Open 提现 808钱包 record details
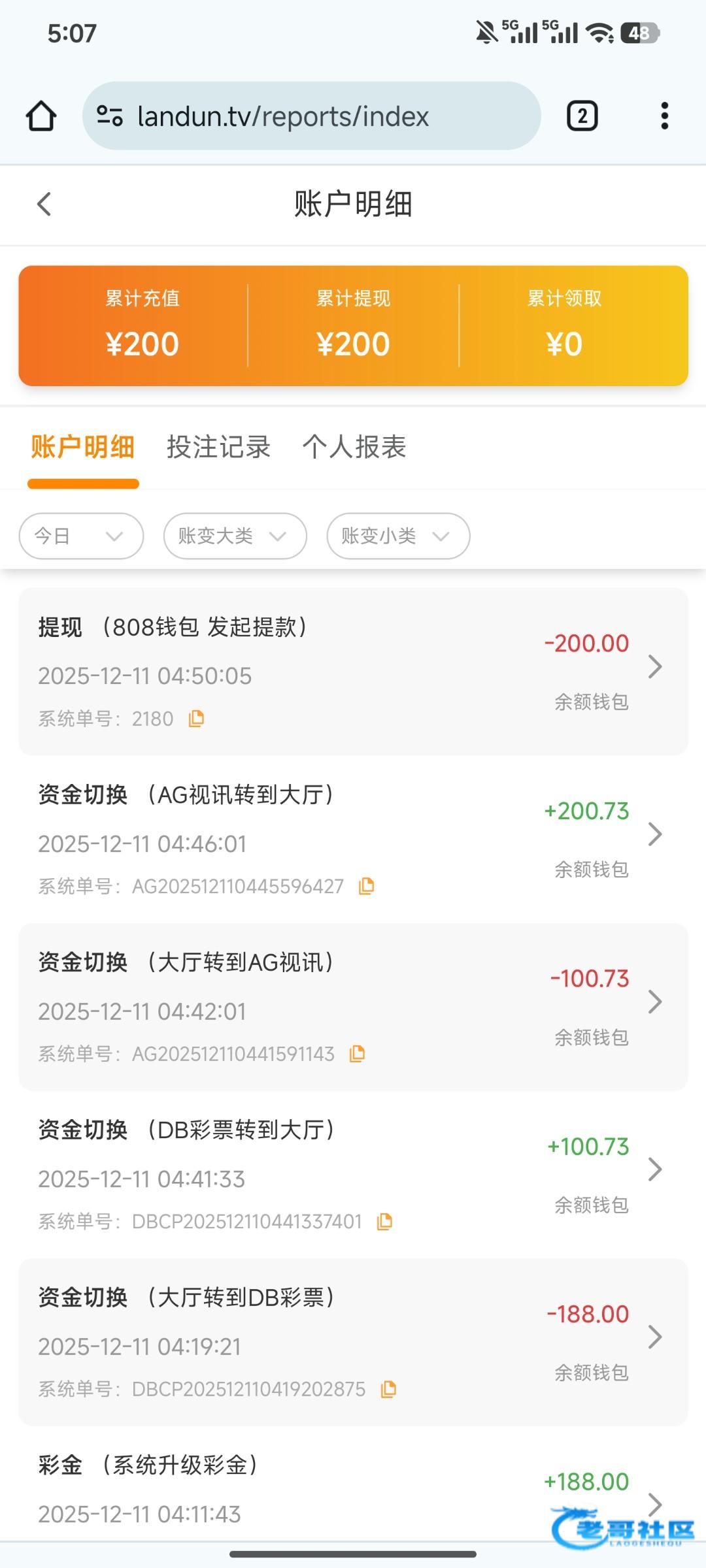Screen dimensions: 706x1568 (x=654, y=666)
